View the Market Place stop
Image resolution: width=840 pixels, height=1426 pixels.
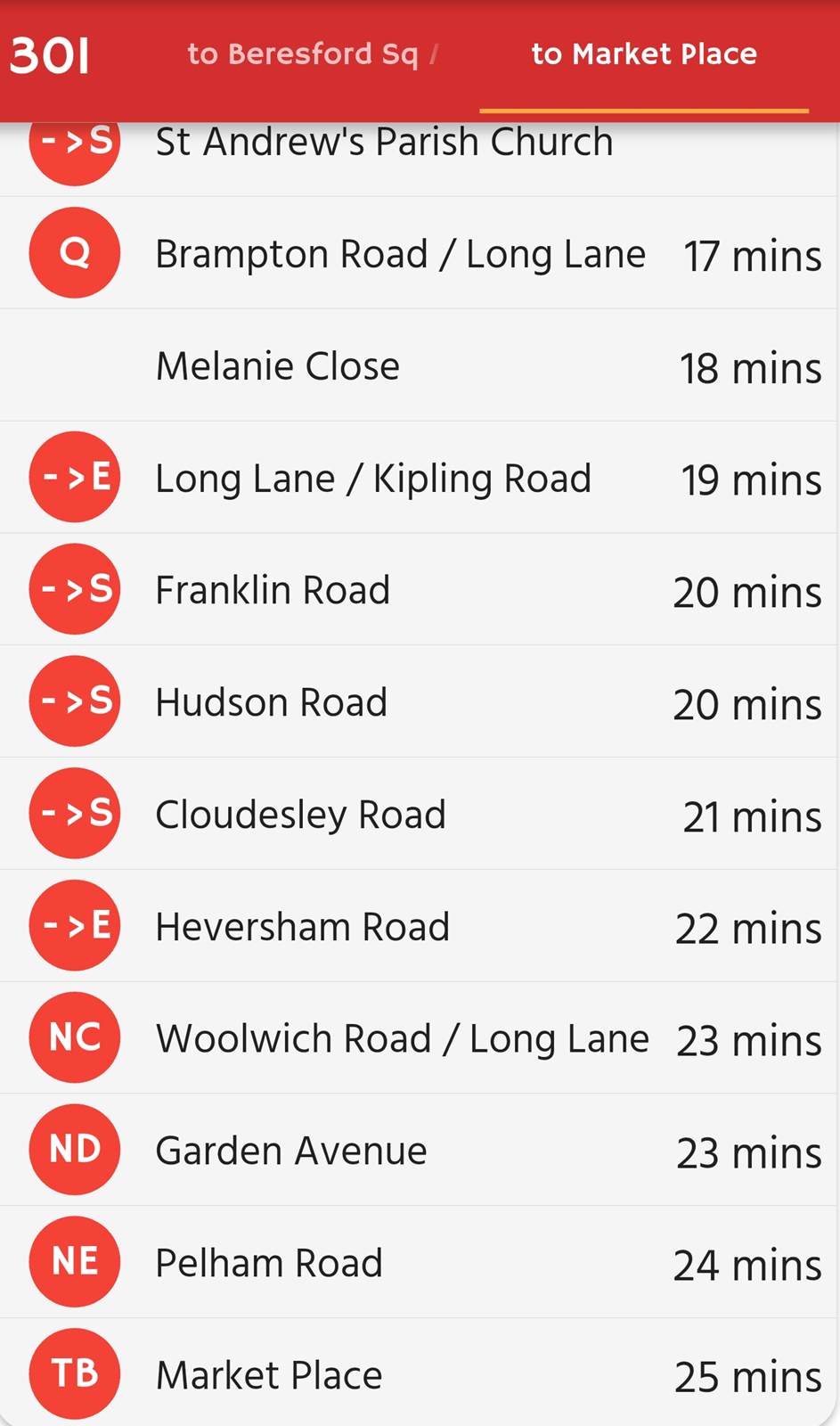[268, 1375]
